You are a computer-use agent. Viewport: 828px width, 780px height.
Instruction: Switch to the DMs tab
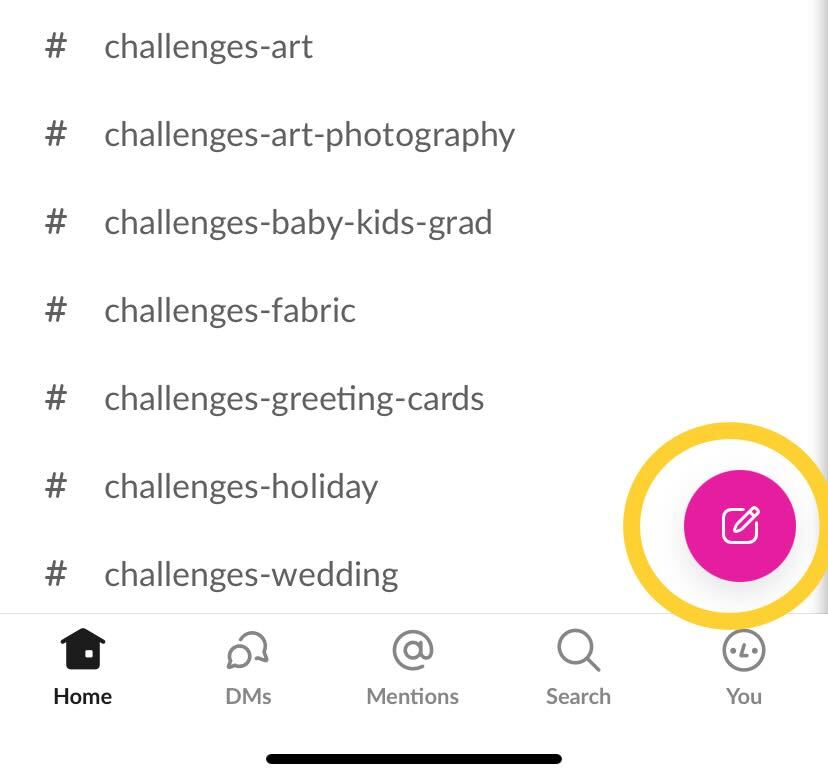click(x=248, y=668)
